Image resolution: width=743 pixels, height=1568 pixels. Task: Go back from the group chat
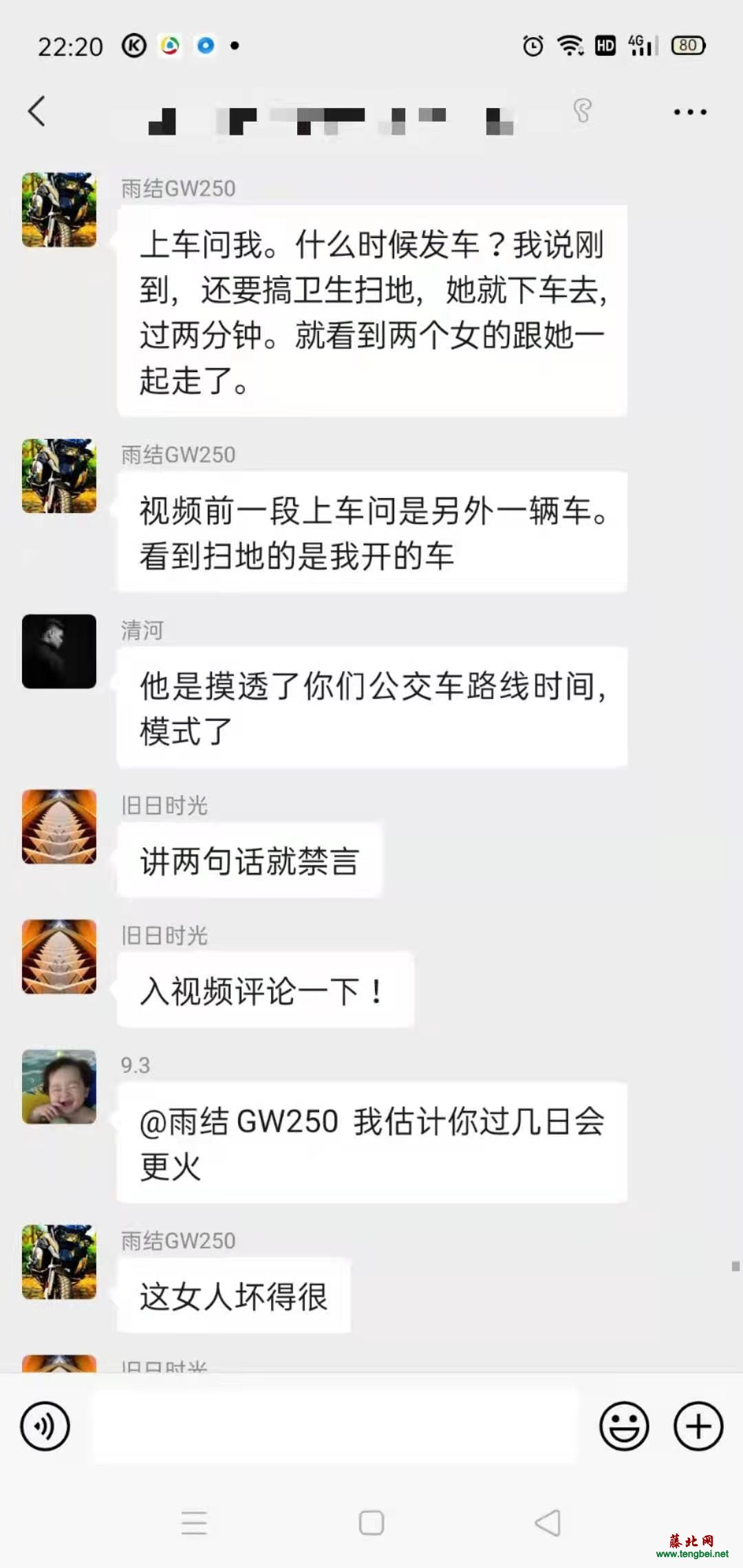pyautogui.click(x=36, y=111)
